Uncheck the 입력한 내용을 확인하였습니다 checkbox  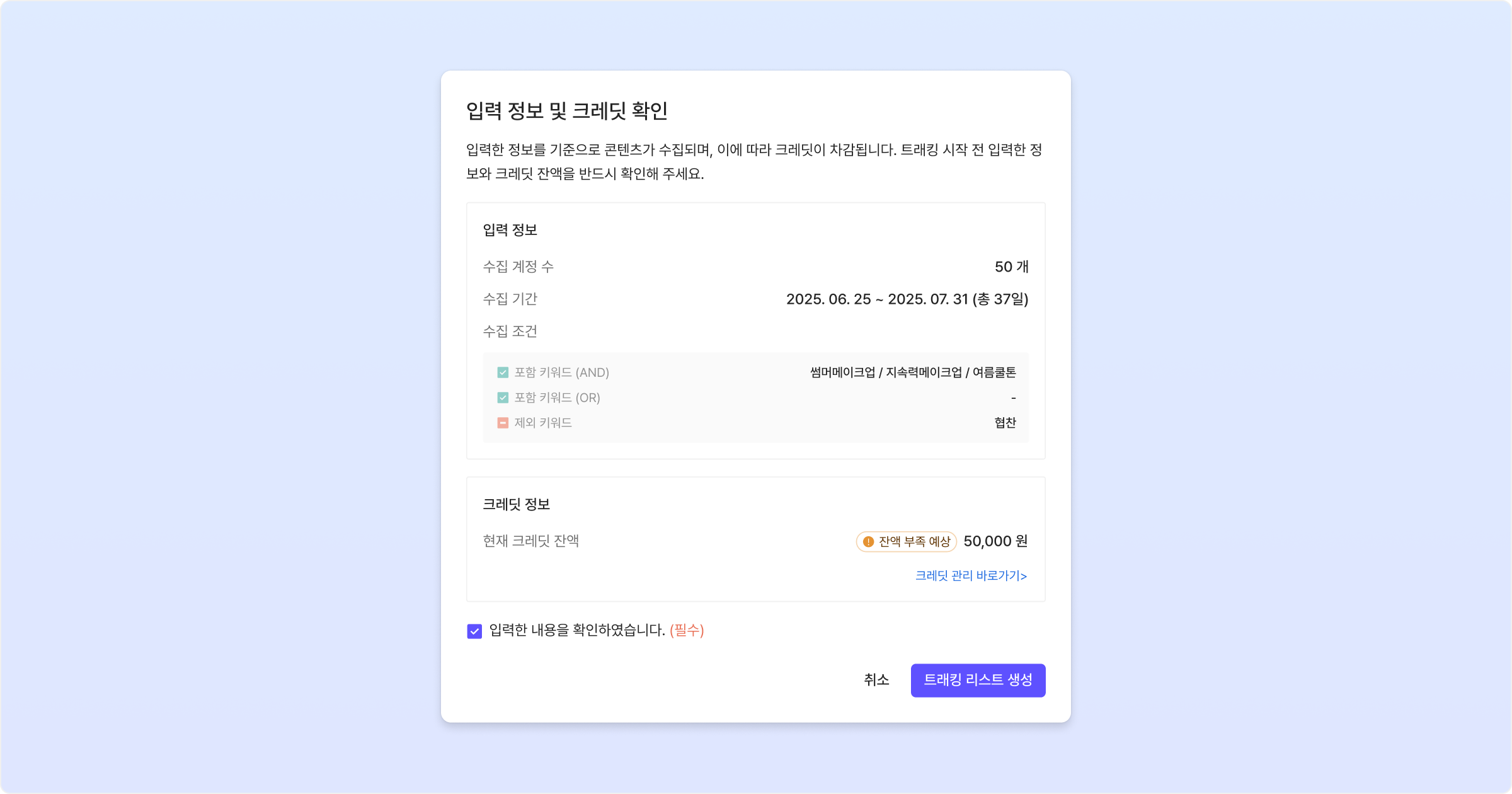coord(474,631)
